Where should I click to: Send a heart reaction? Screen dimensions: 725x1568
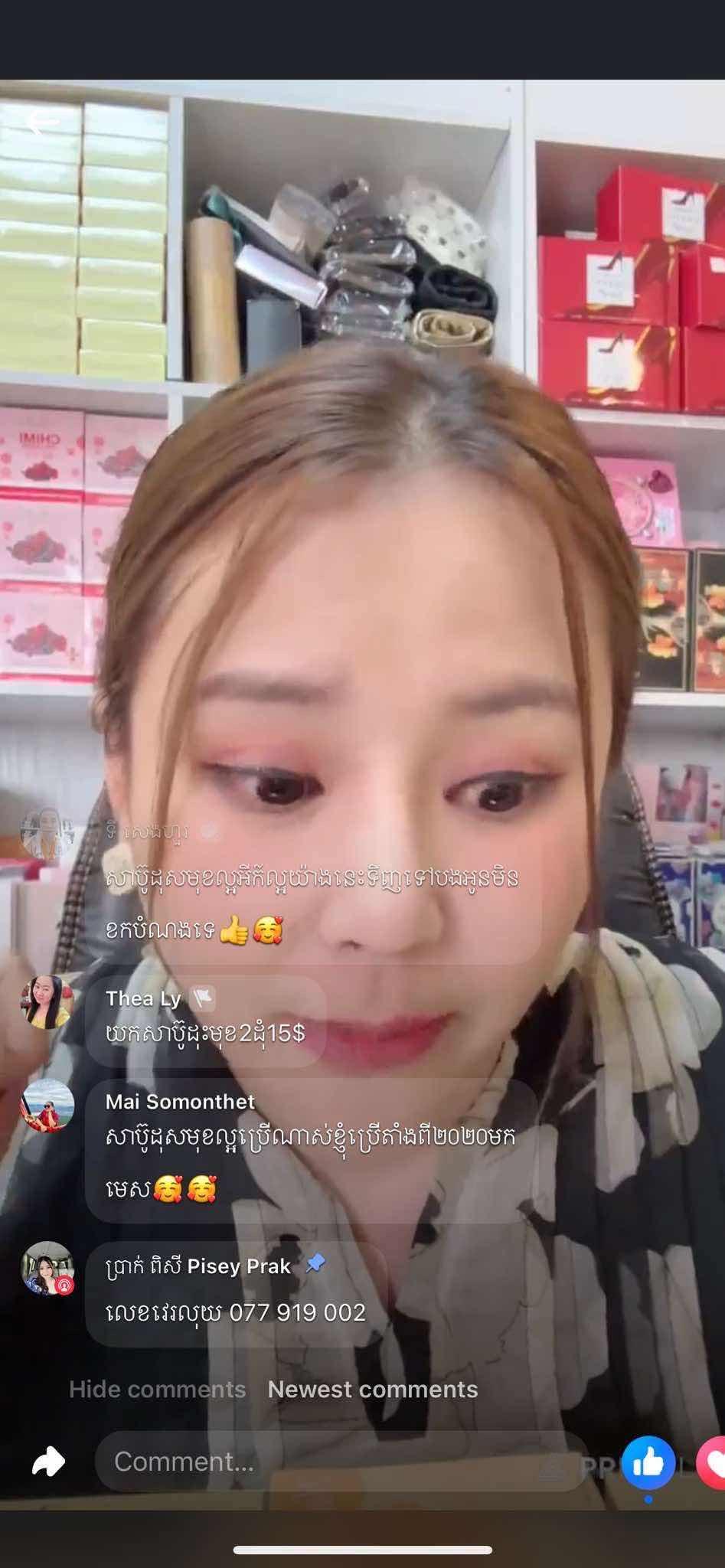[714, 1463]
